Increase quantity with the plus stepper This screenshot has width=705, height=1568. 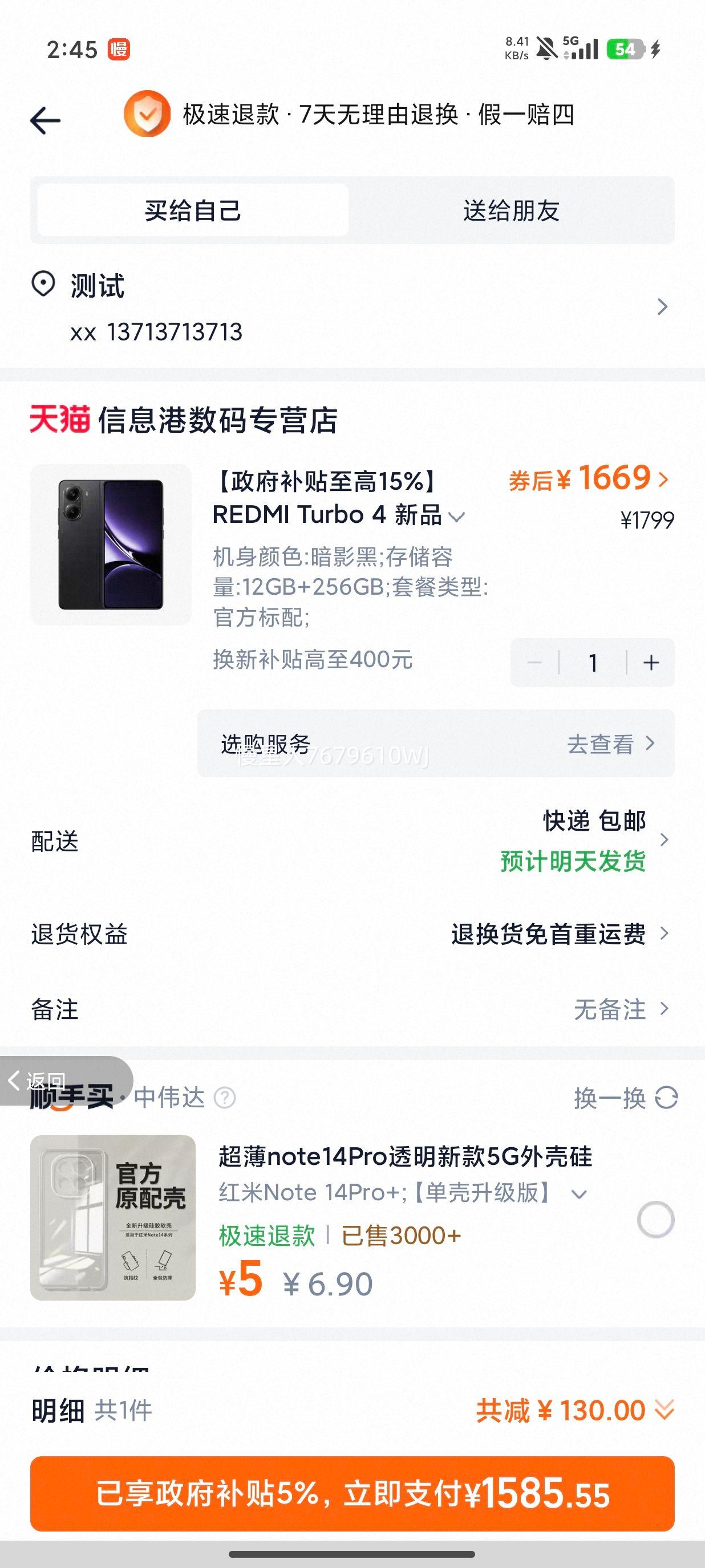pos(650,661)
